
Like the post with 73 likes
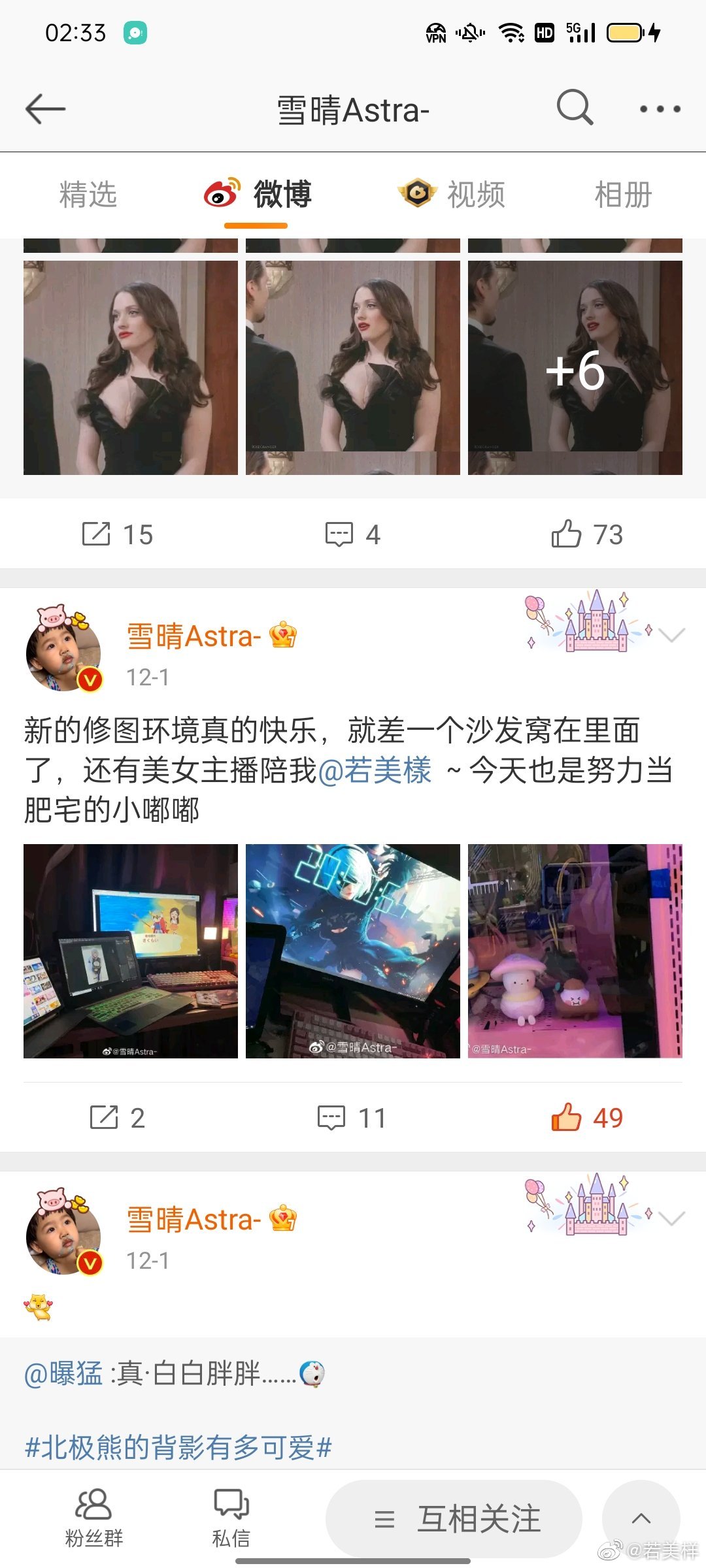point(586,534)
